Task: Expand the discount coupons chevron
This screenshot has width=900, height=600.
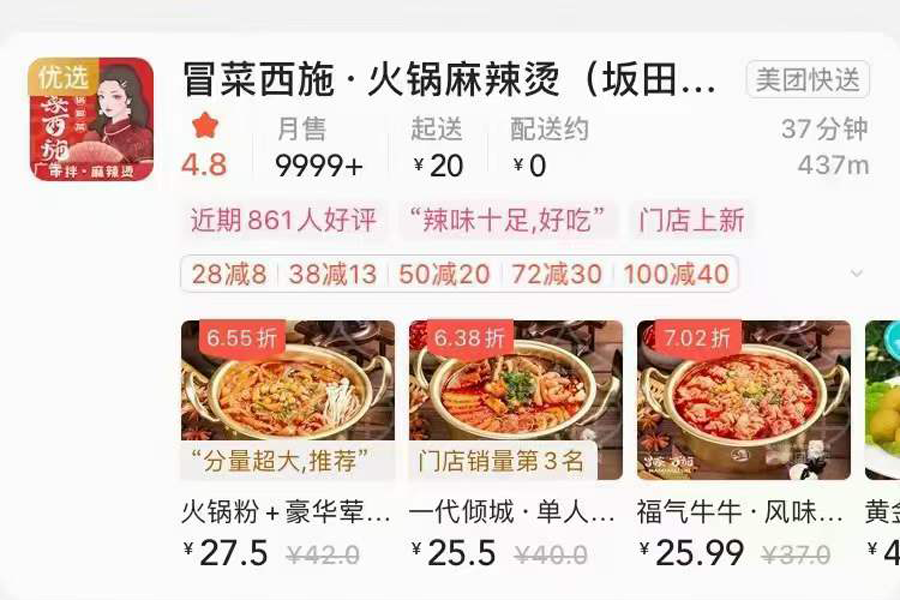Action: tap(856, 273)
